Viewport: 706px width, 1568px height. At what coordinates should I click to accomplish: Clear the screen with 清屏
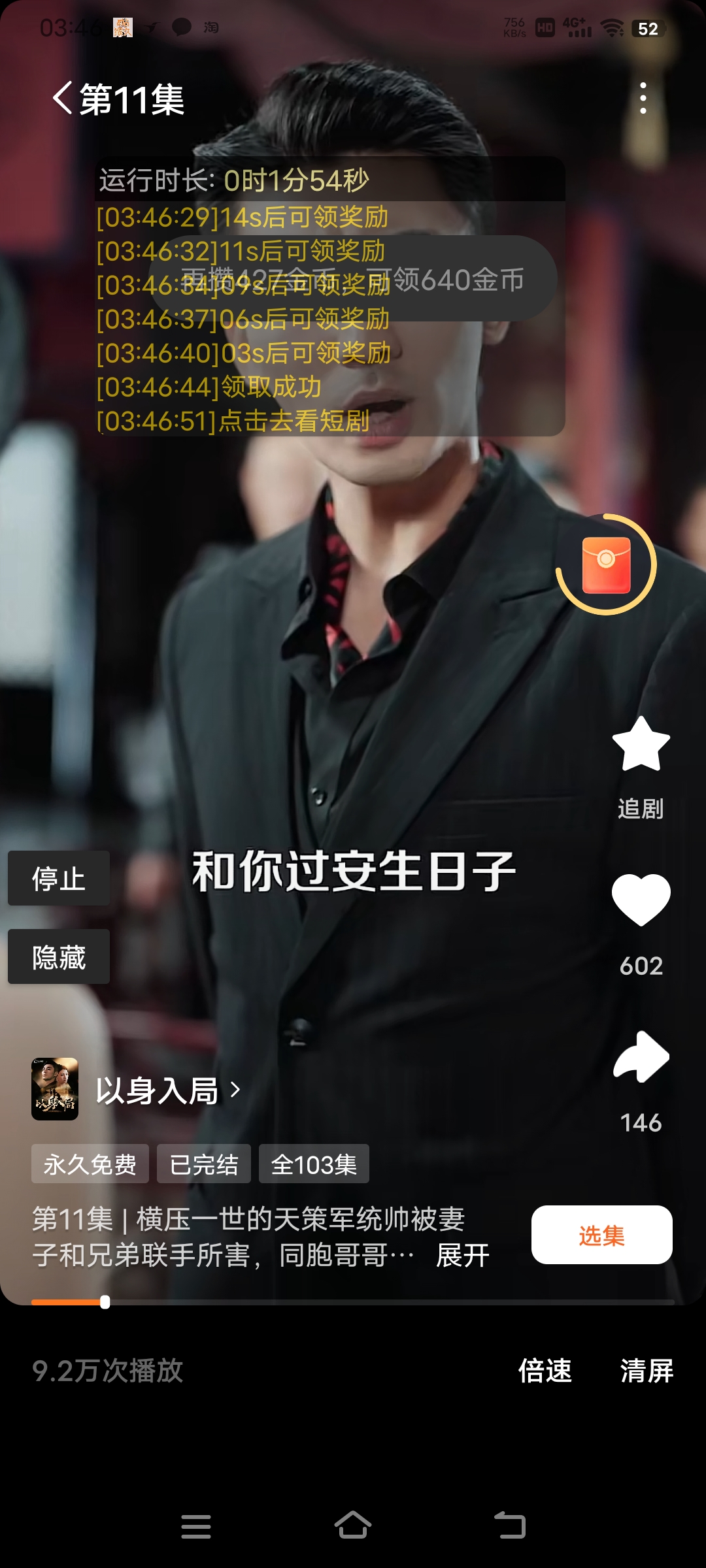(x=647, y=1371)
